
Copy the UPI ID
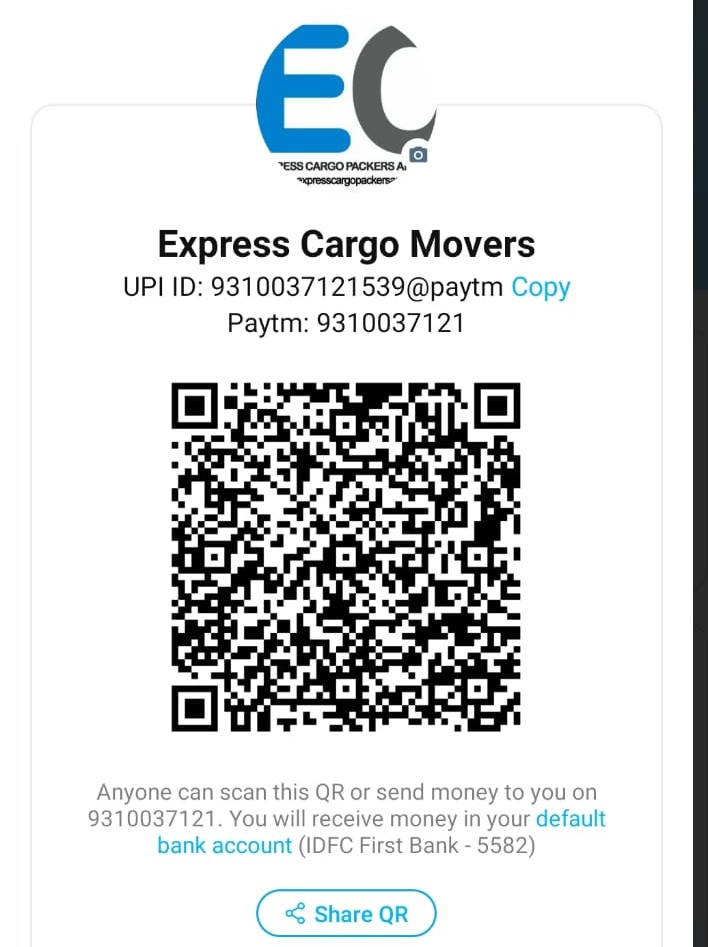point(540,288)
